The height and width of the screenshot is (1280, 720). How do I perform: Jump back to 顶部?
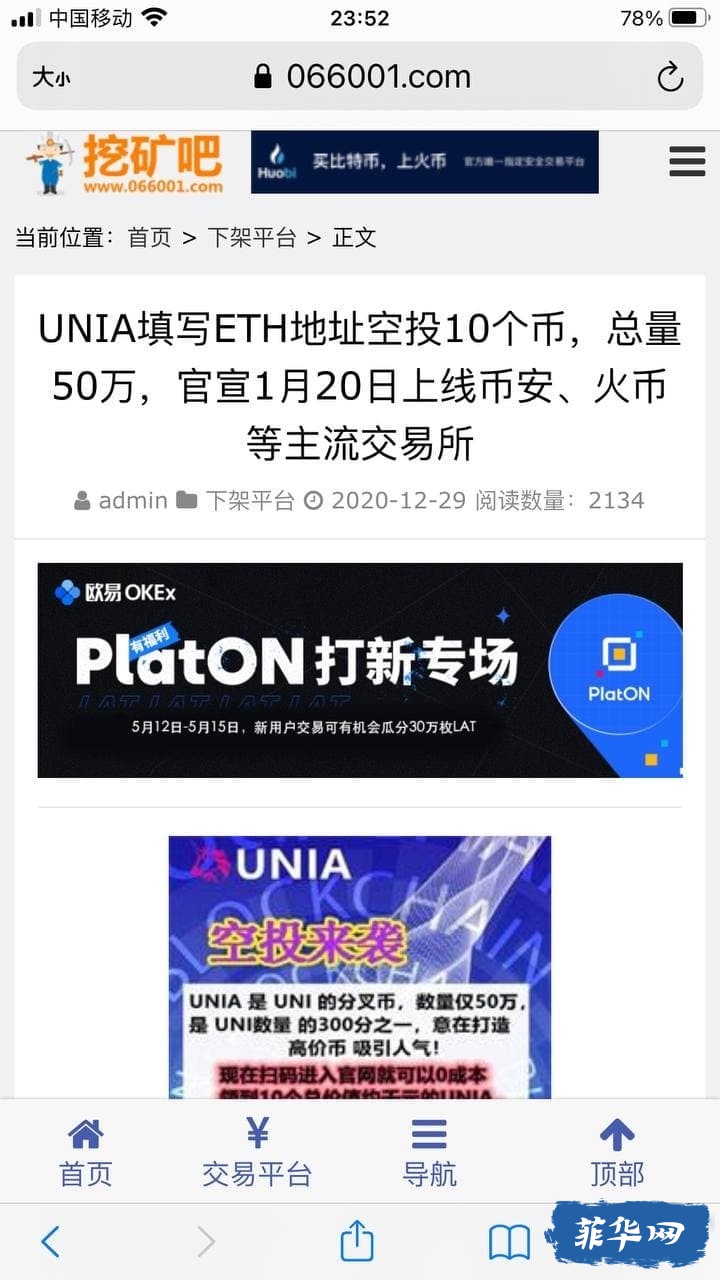tap(616, 1153)
